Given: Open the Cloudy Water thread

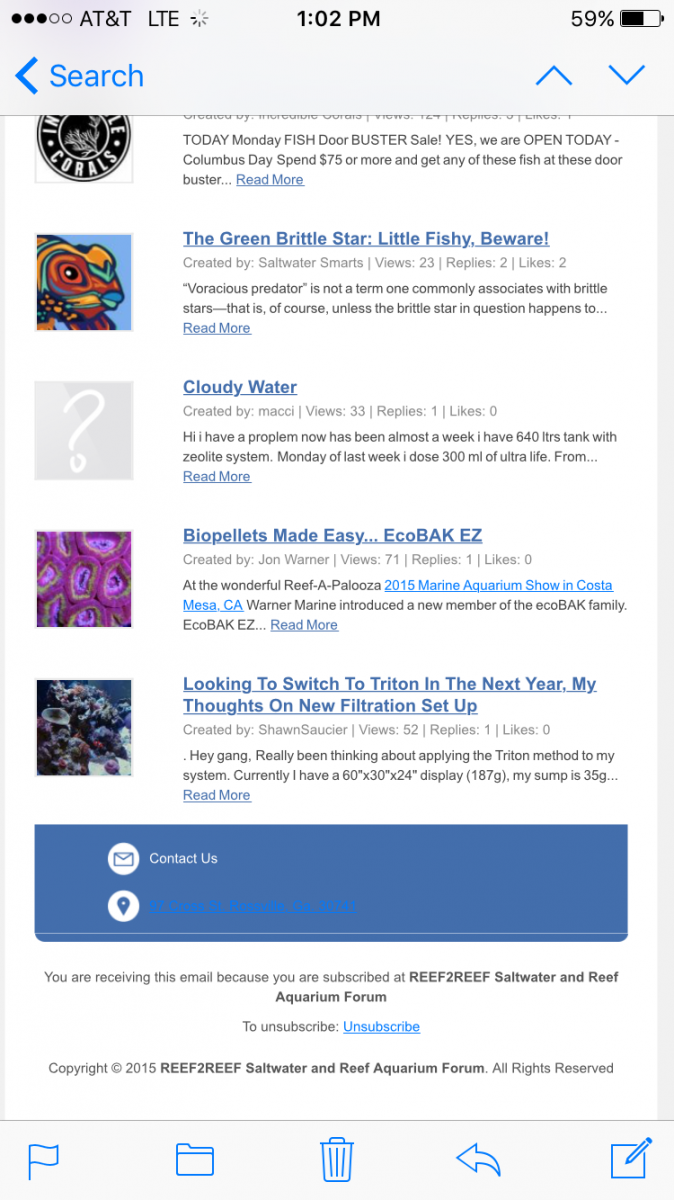Looking at the screenshot, I should point(240,387).
